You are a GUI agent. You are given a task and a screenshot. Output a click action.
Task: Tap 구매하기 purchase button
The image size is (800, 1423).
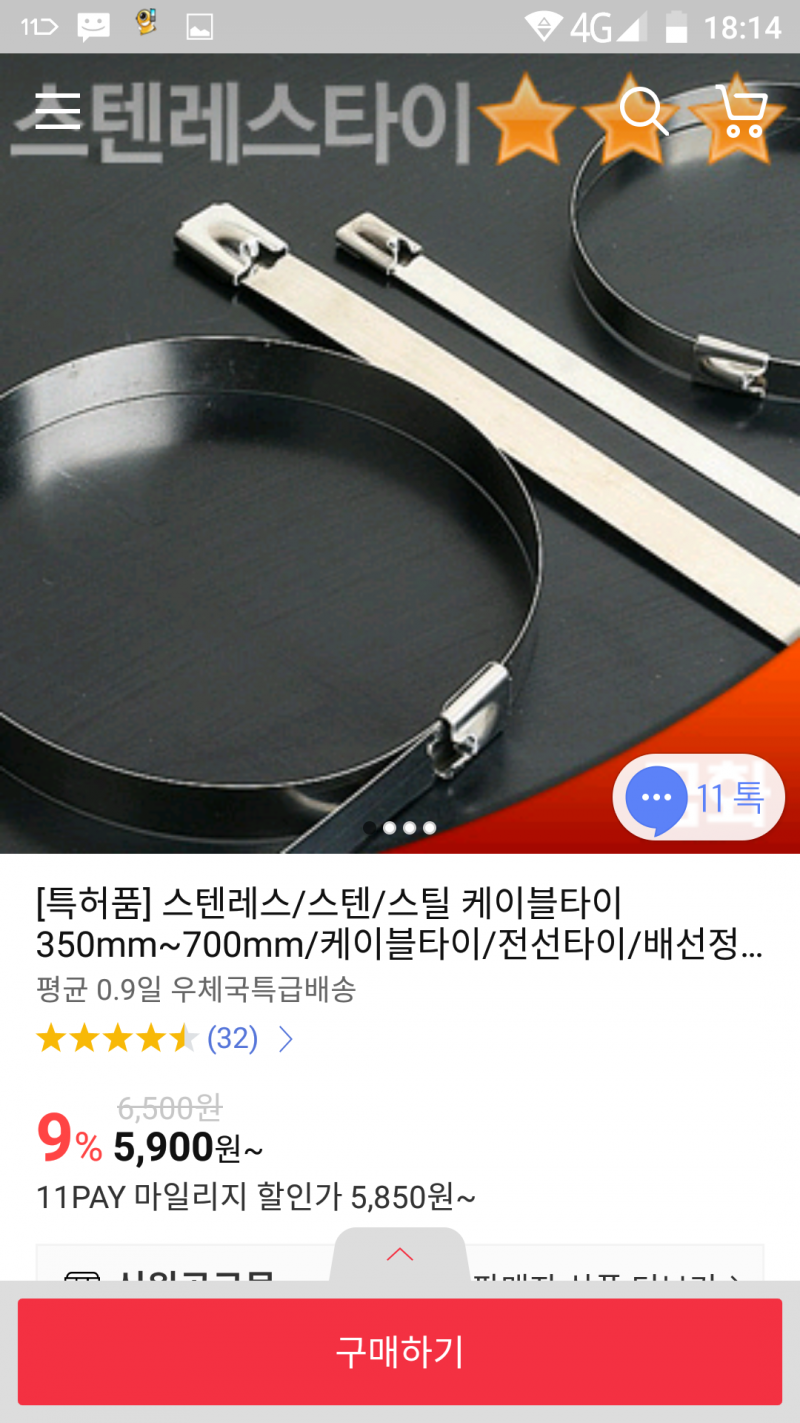(x=400, y=1351)
